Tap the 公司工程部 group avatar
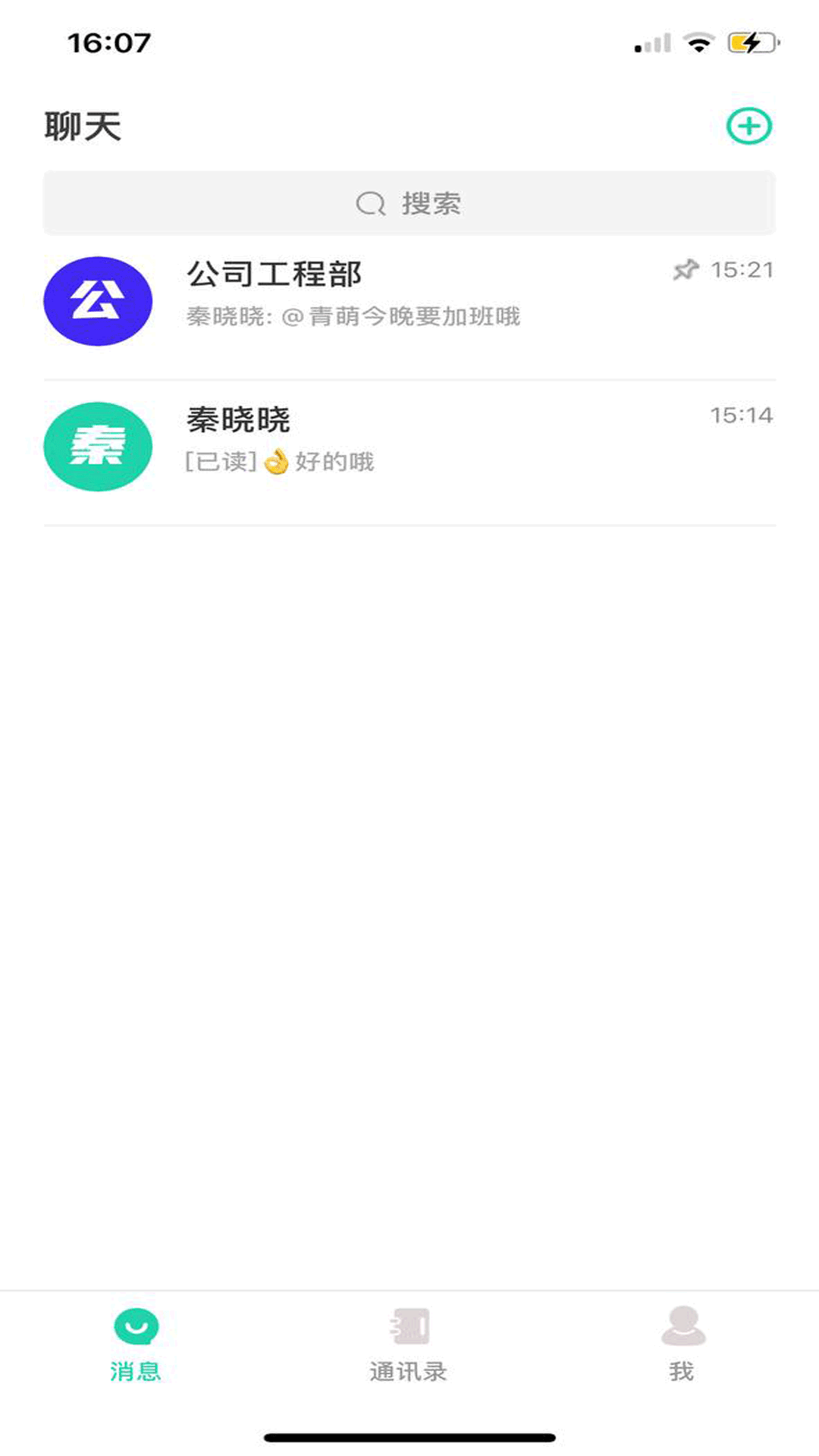The image size is (819, 1456). [x=98, y=300]
